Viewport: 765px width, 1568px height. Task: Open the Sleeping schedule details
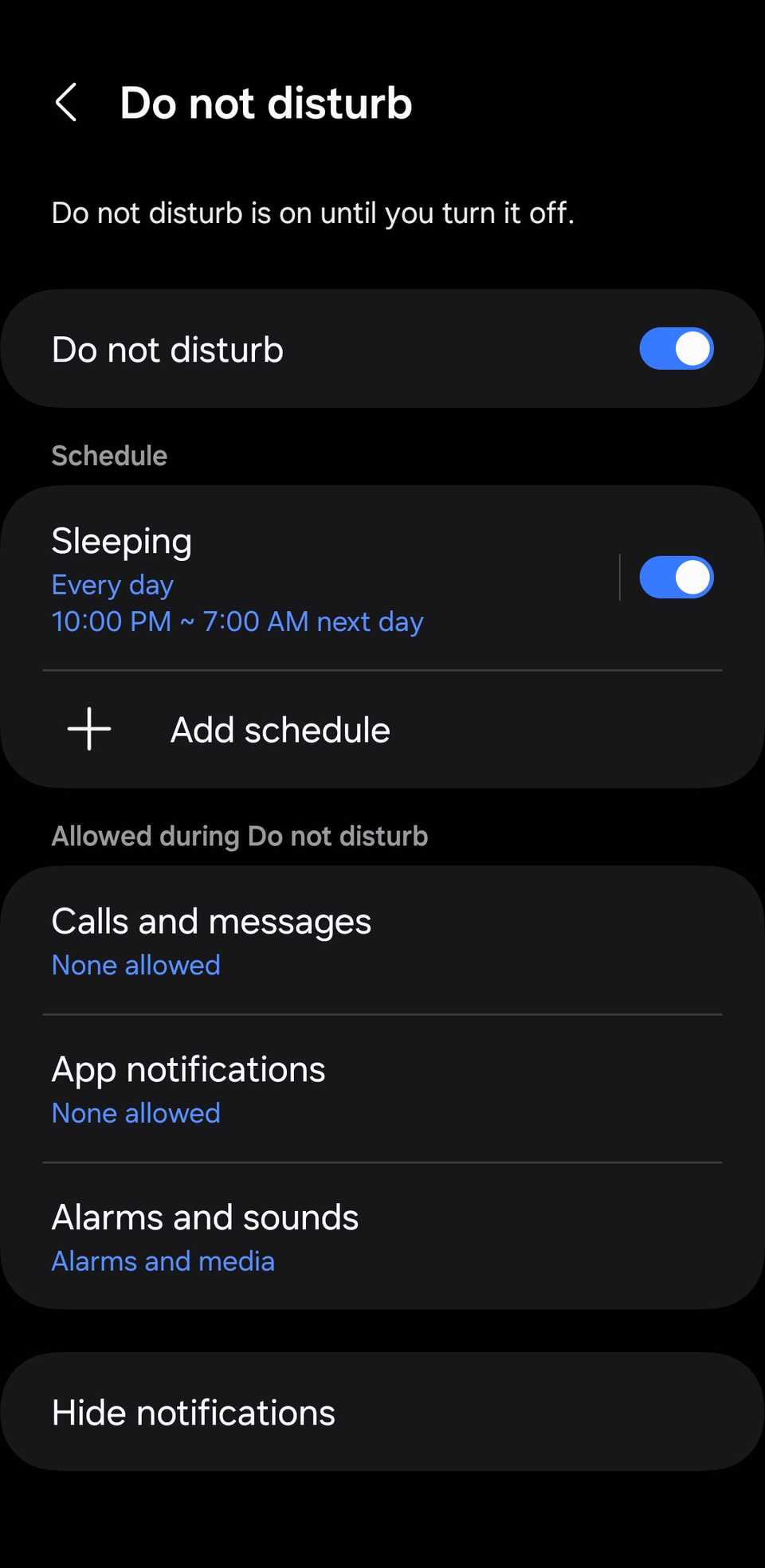[x=319, y=578]
